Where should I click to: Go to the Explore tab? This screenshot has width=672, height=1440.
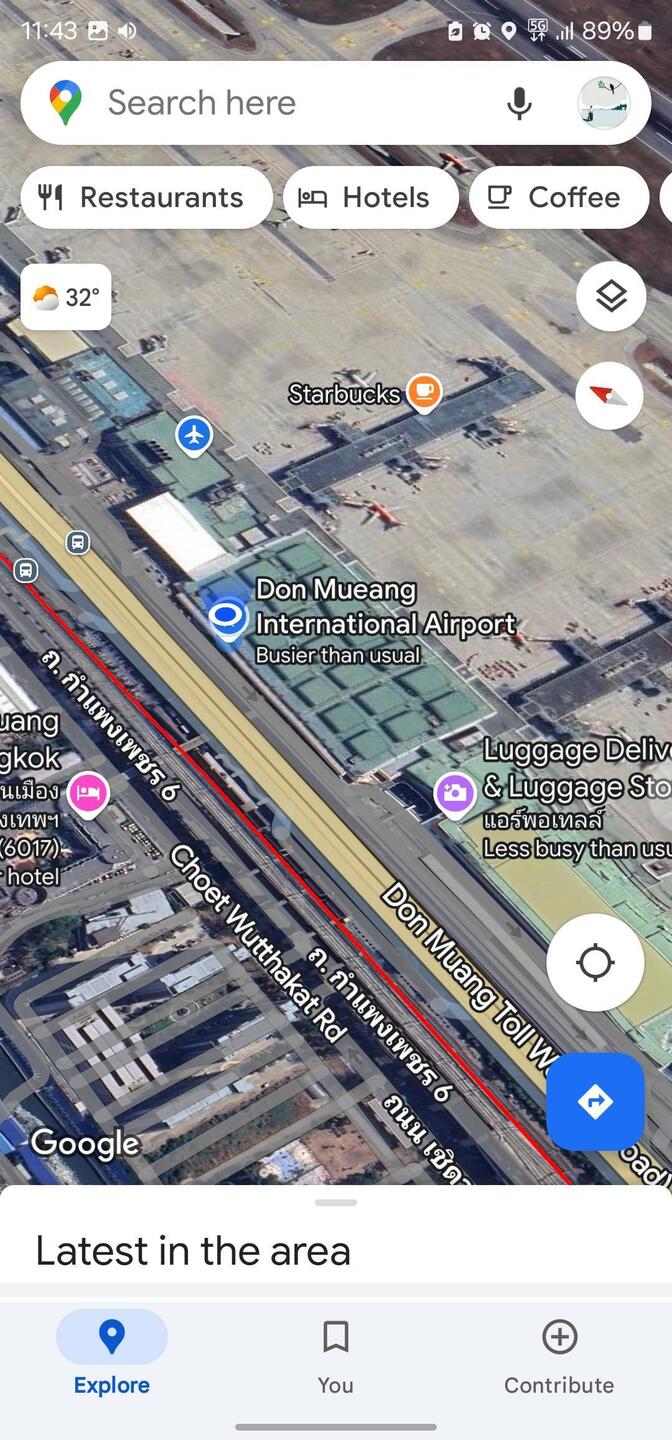[112, 1356]
